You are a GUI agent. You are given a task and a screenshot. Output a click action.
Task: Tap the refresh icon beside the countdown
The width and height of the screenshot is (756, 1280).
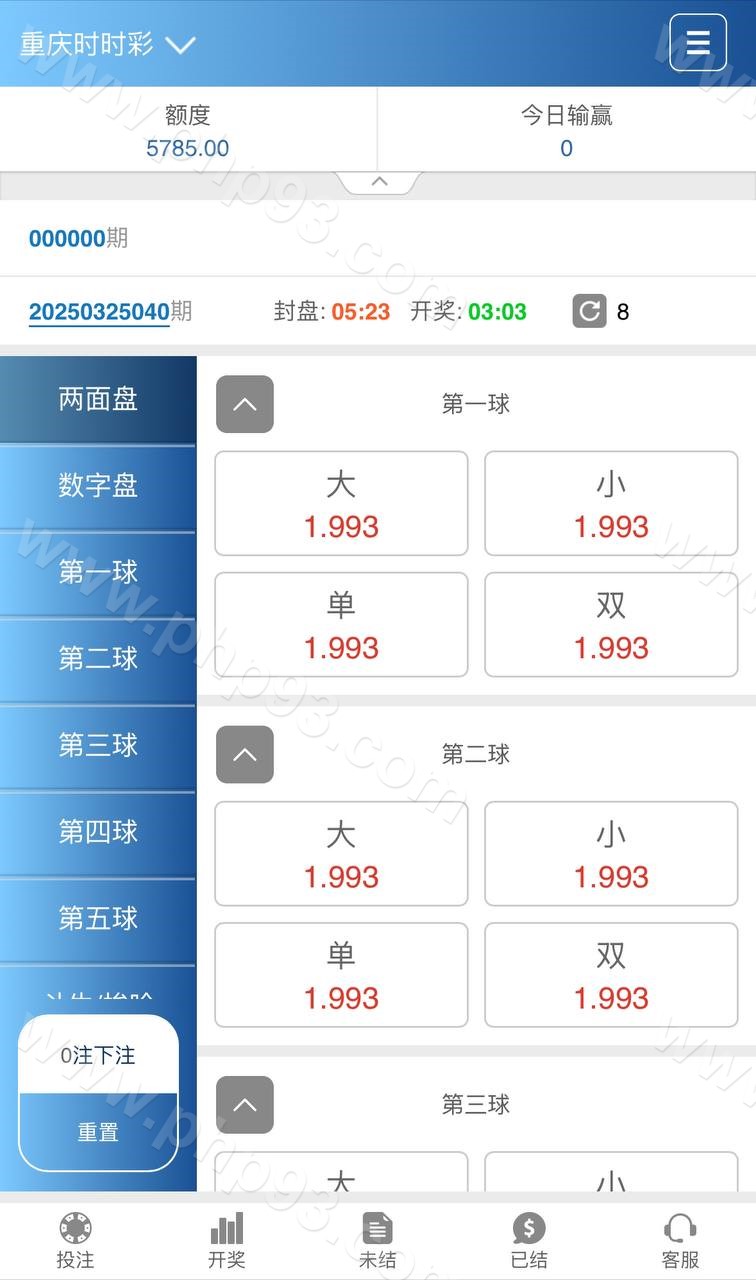[589, 311]
